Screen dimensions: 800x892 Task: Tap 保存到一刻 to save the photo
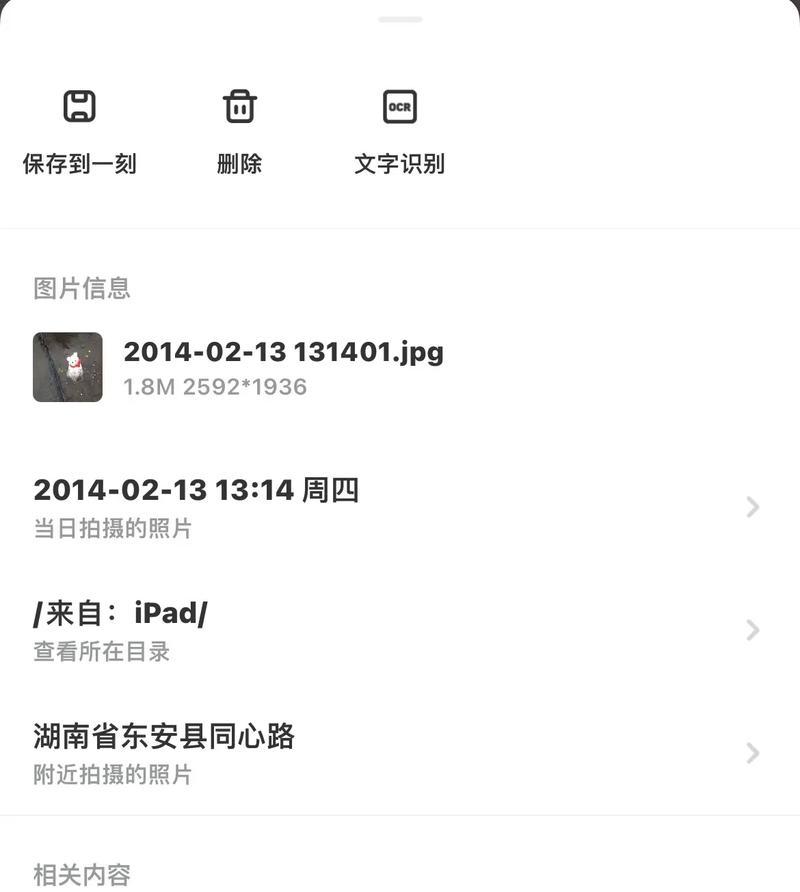(x=79, y=130)
